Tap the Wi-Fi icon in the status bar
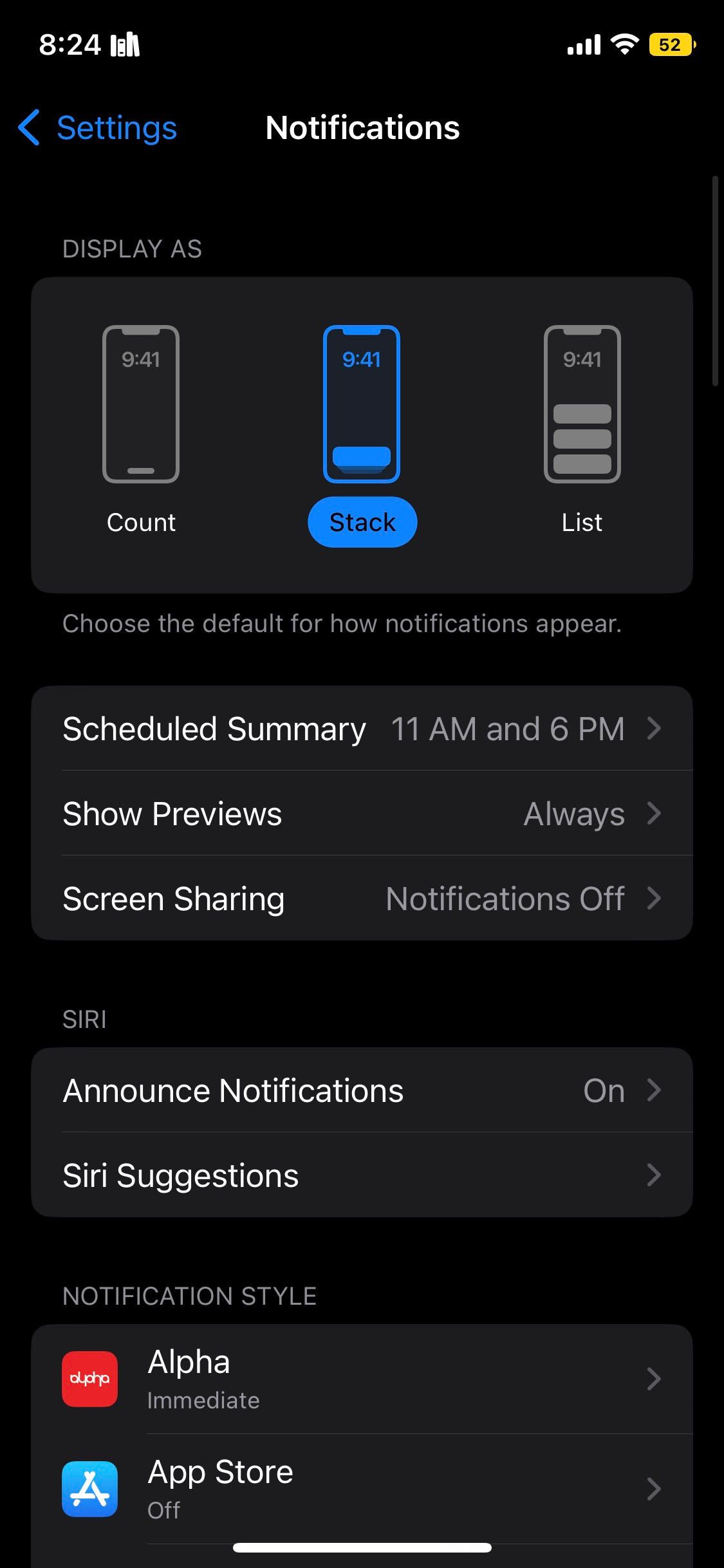 622,44
